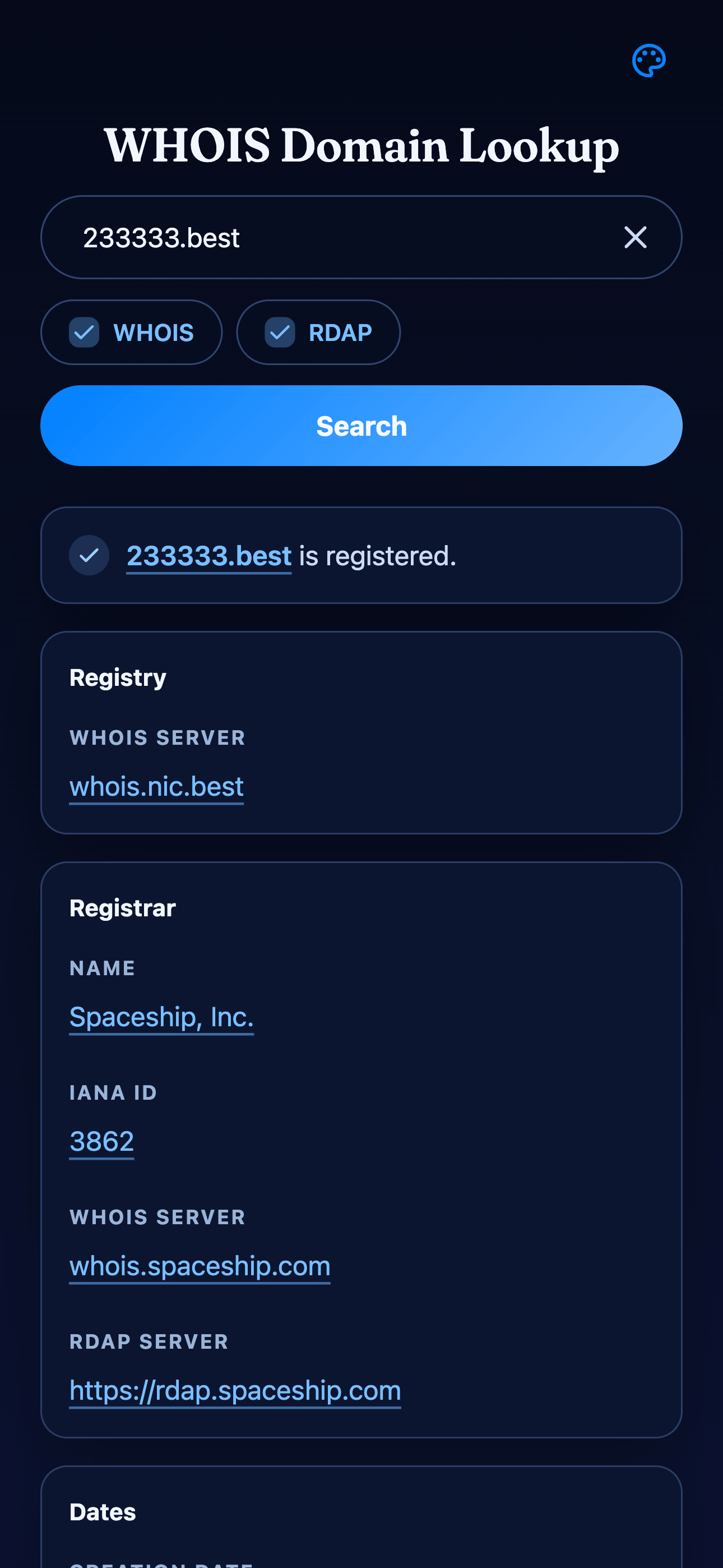The height and width of the screenshot is (1568, 723).
Task: Open the theme palette icon
Action: click(x=649, y=60)
